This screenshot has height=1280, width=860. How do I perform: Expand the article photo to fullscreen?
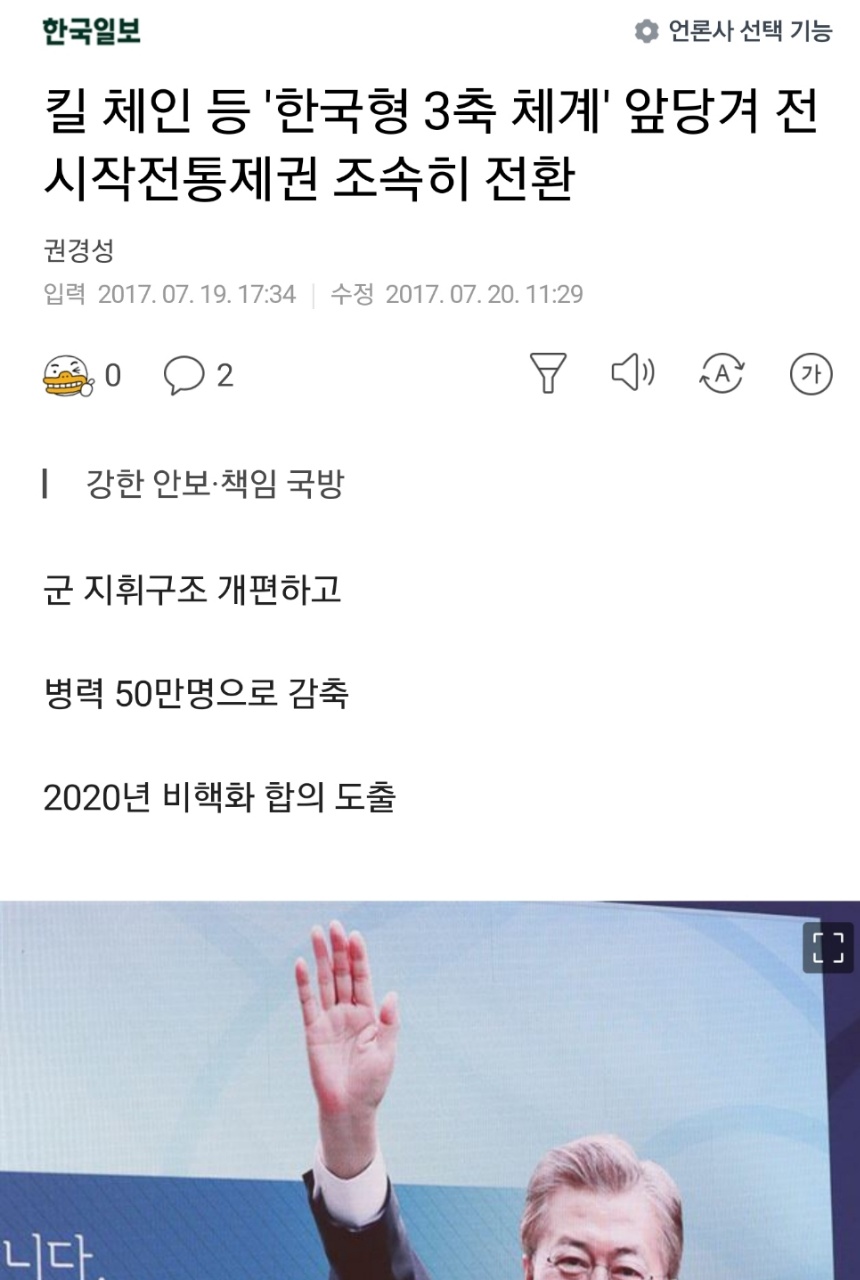pos(828,947)
